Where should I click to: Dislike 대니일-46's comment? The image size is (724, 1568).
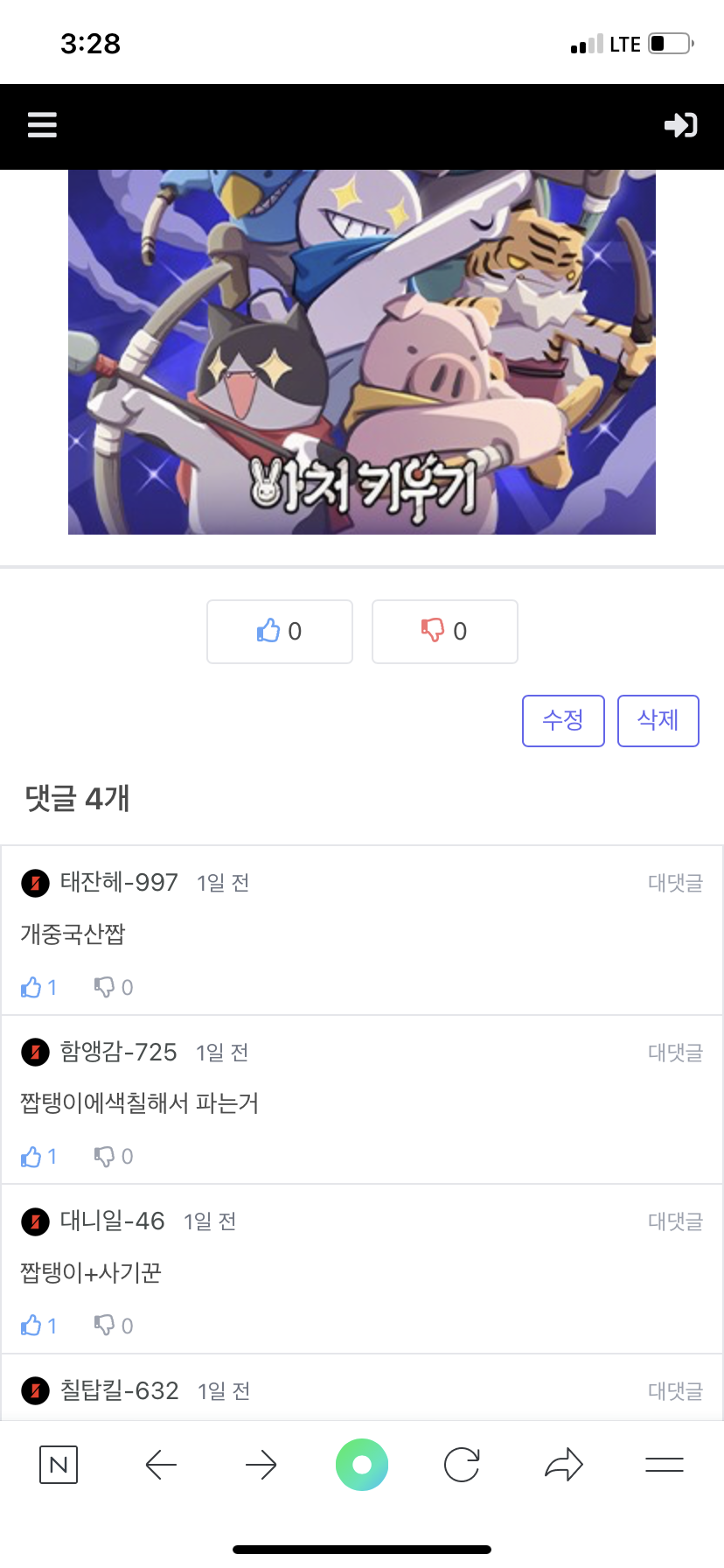point(114,1326)
